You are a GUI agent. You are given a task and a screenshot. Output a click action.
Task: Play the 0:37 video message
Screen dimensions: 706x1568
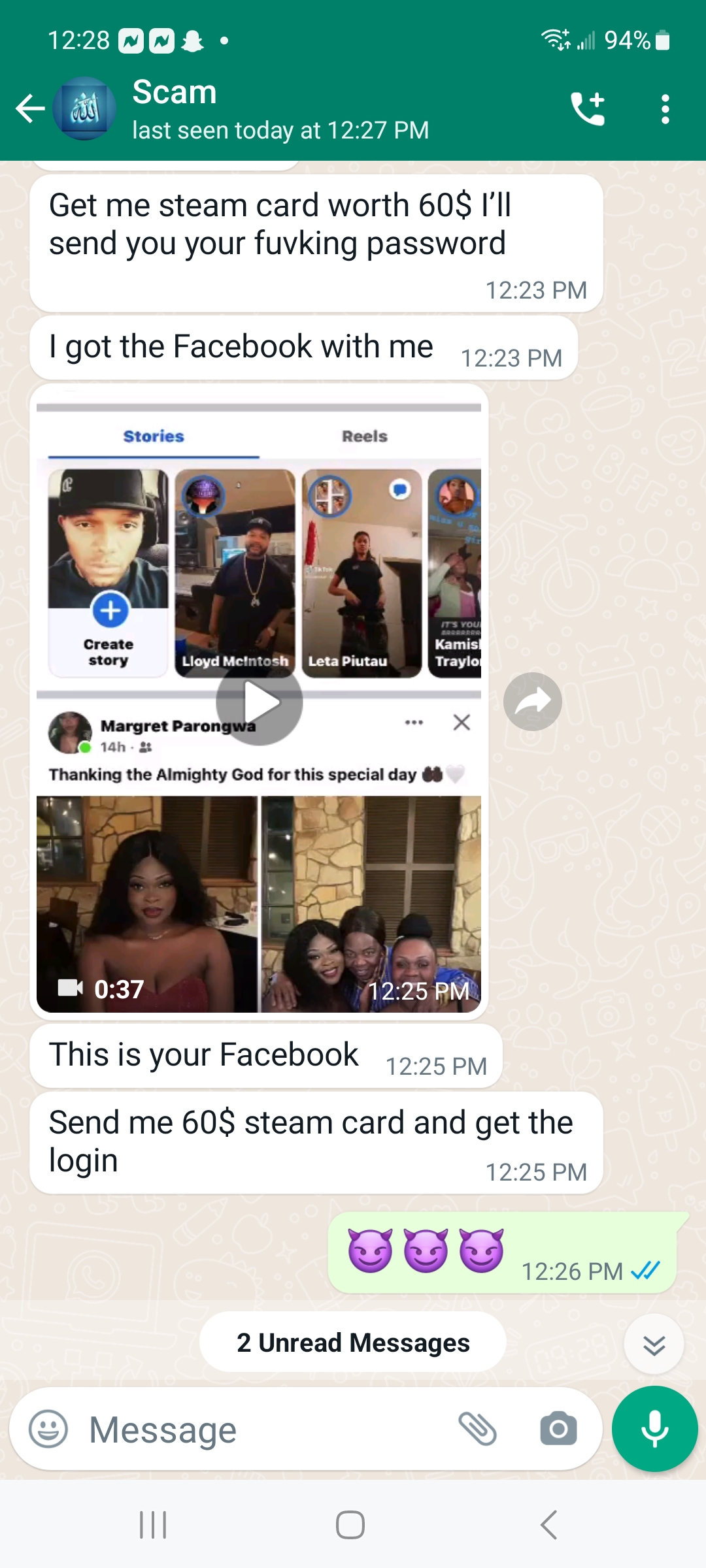point(260,702)
